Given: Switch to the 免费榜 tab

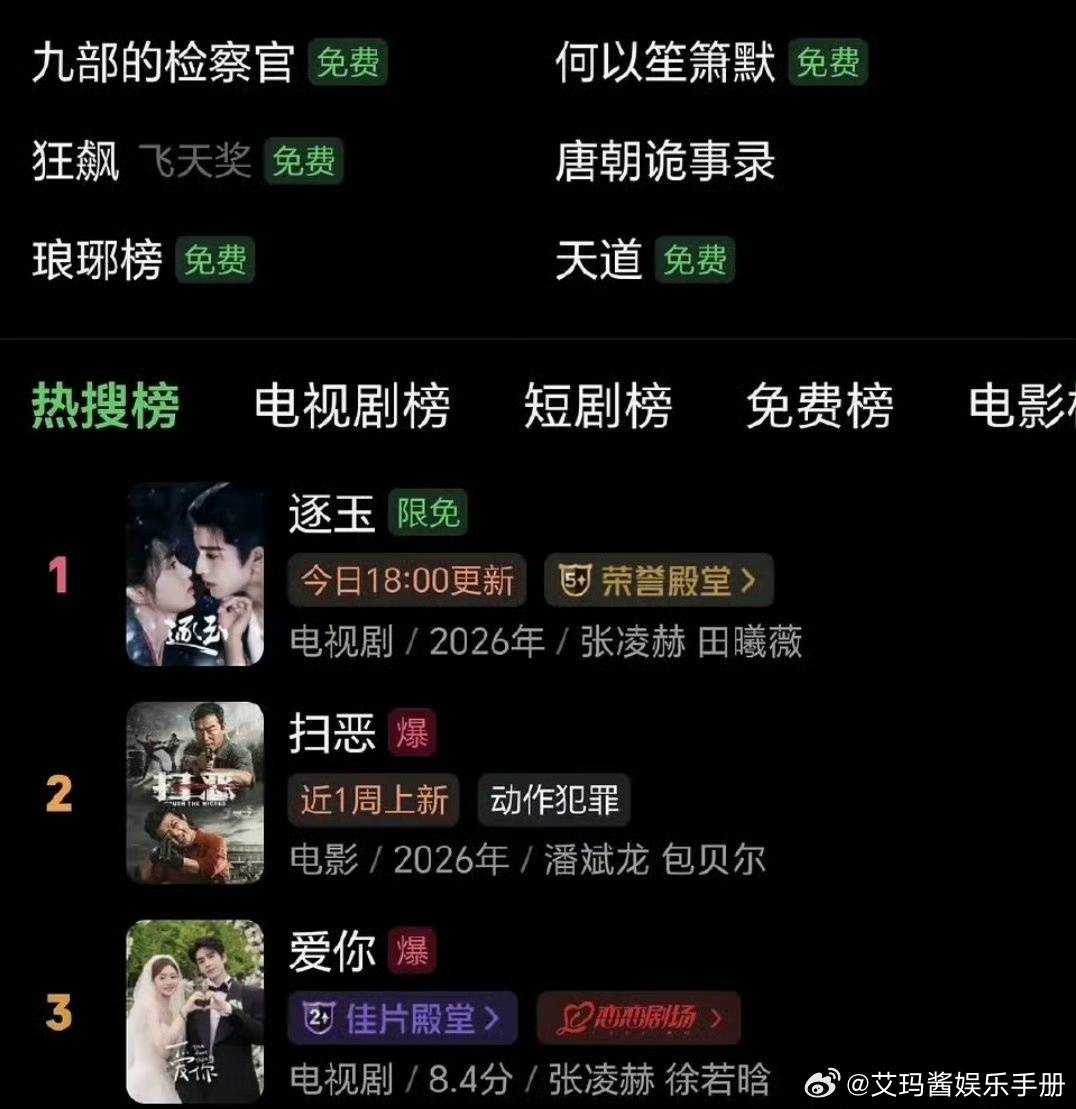Looking at the screenshot, I should pos(820,404).
